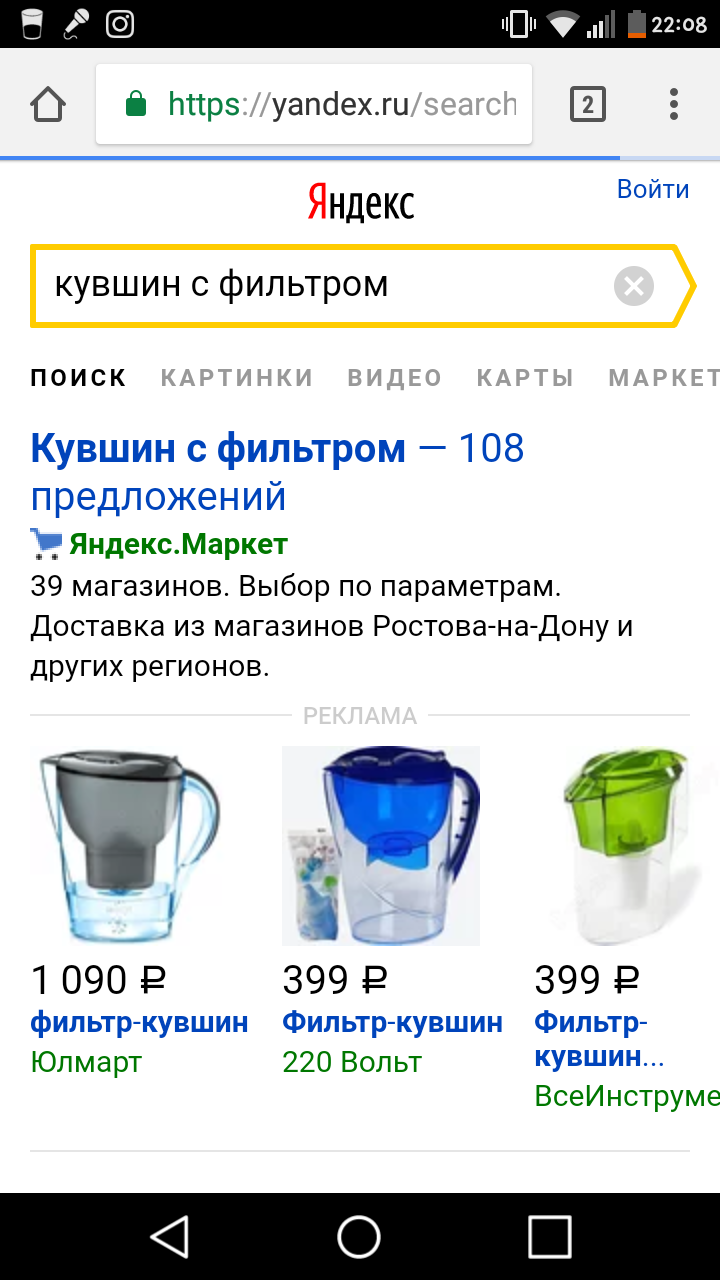Open the Chrome overflow menu

[x=674, y=104]
